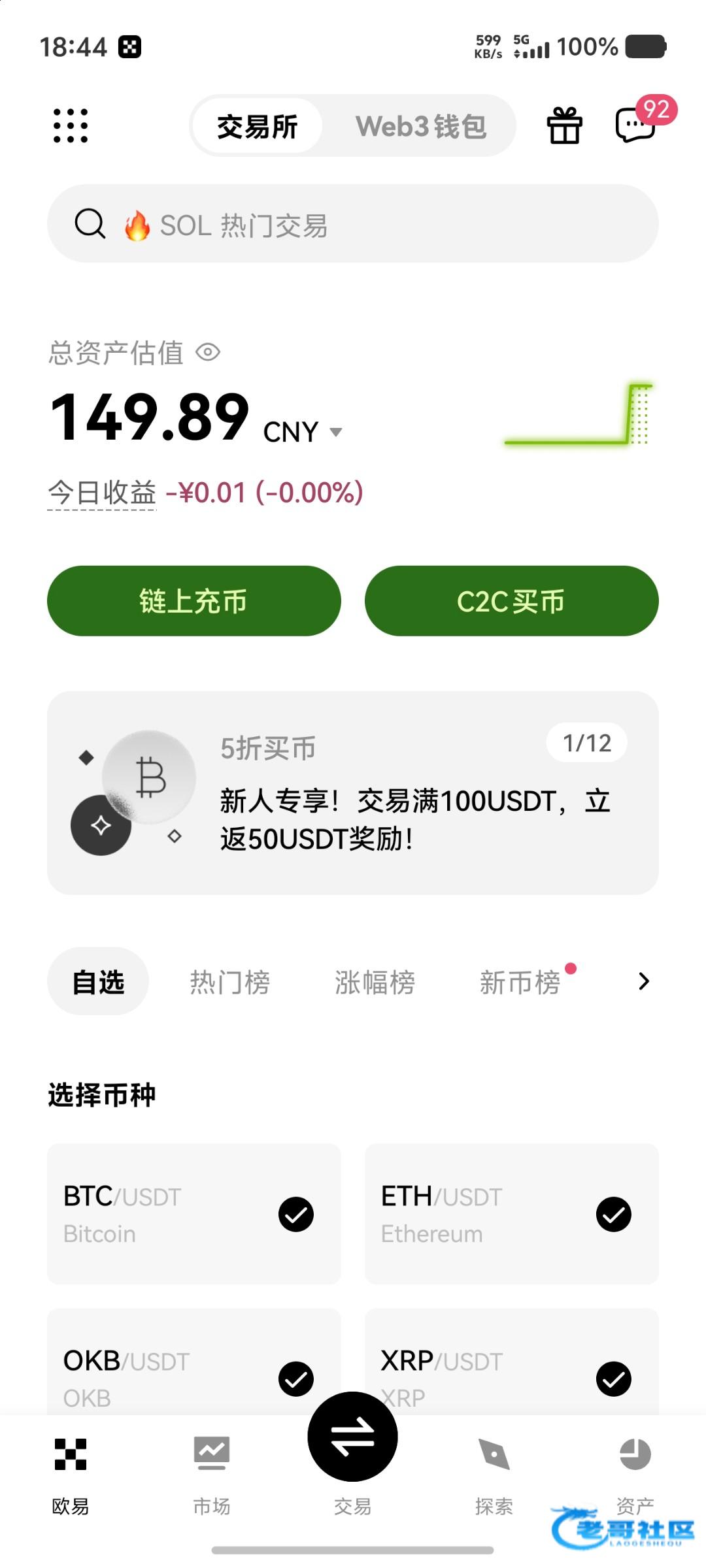Open the grid menu icon

[x=71, y=125]
